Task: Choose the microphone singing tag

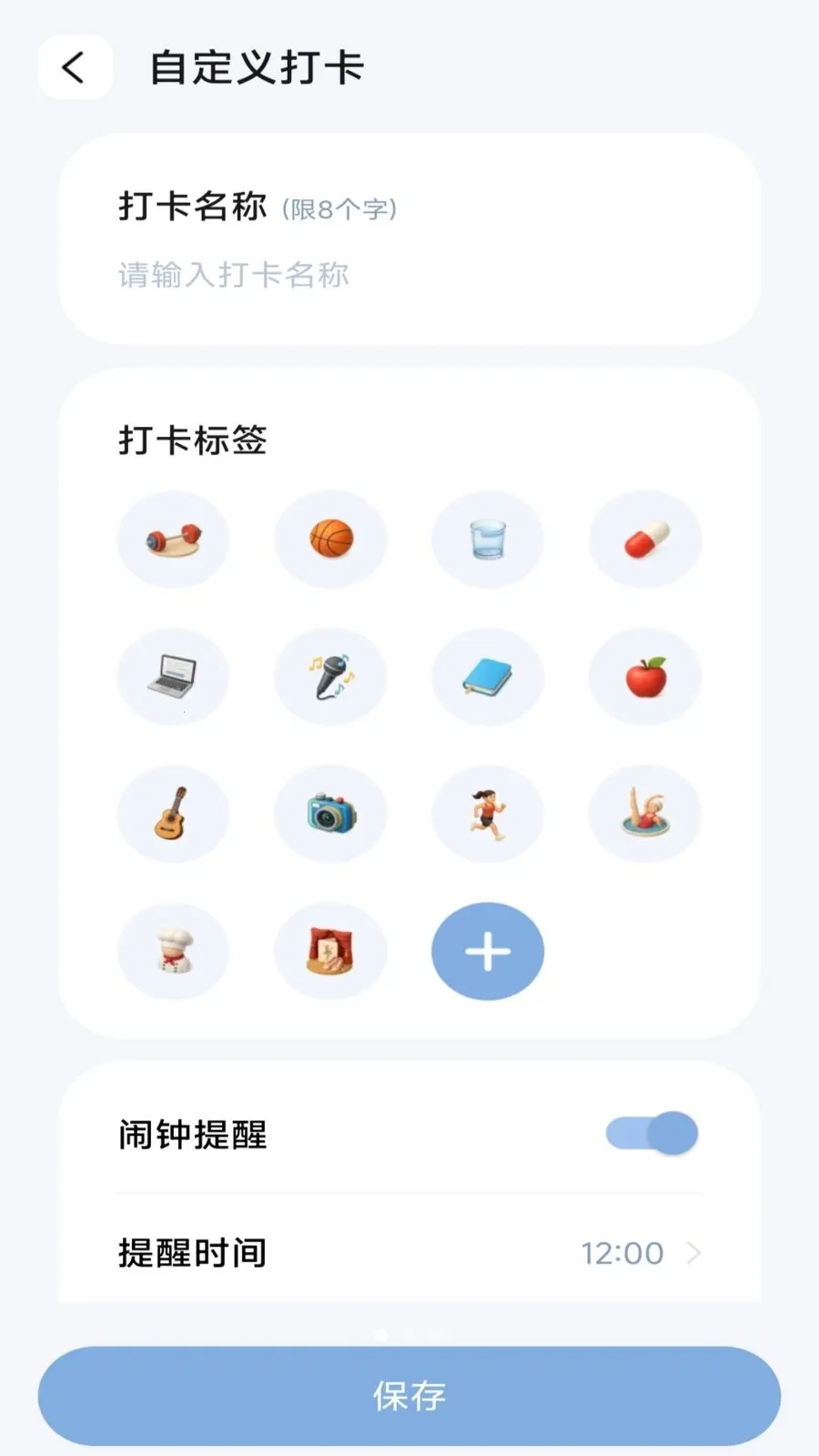Action: click(331, 676)
